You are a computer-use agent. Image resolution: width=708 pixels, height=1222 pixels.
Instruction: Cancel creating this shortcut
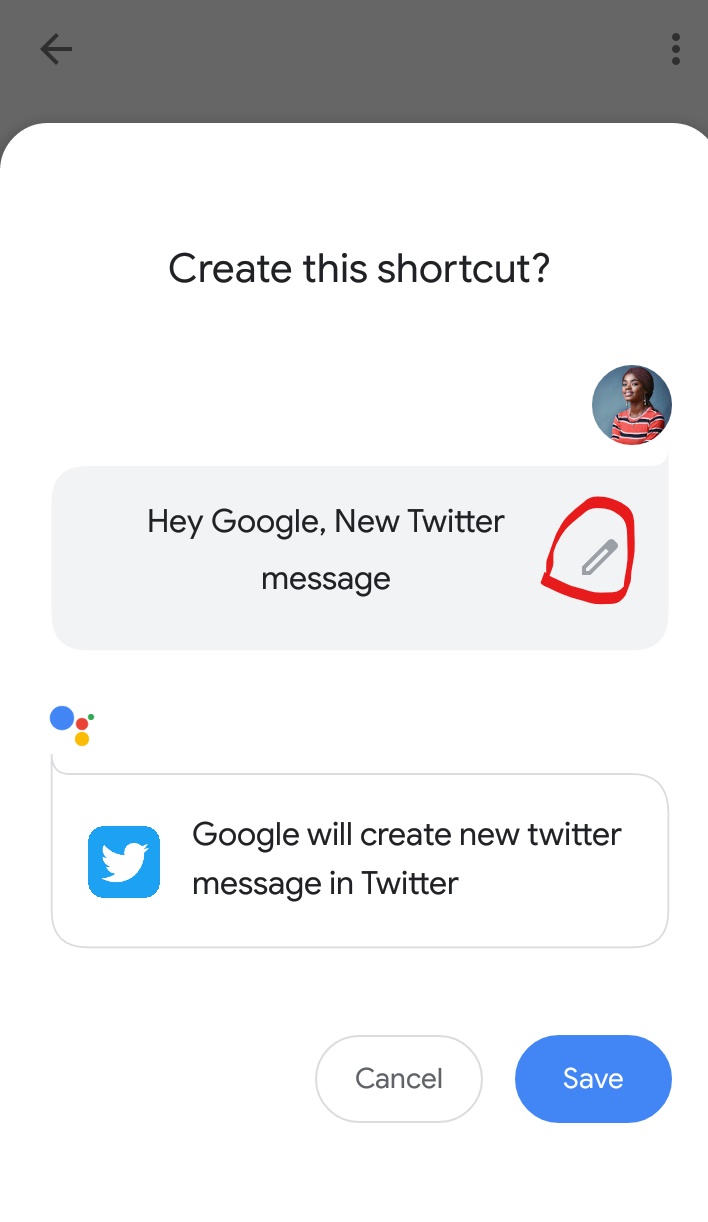[399, 1078]
